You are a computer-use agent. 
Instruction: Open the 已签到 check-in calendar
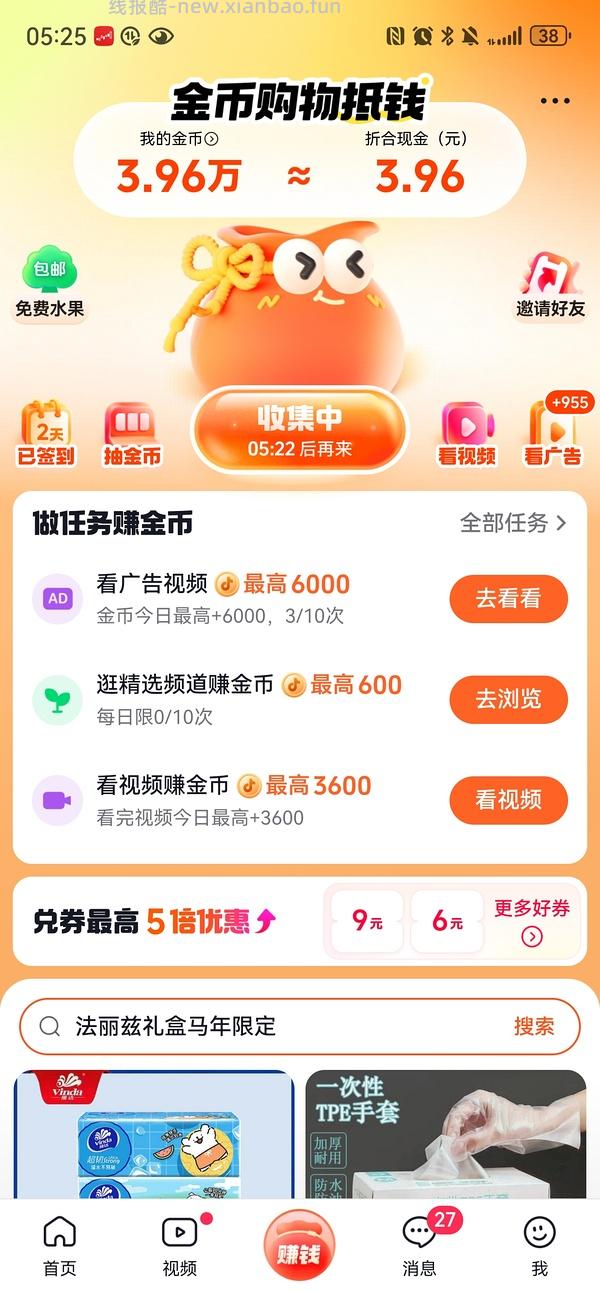point(46,433)
